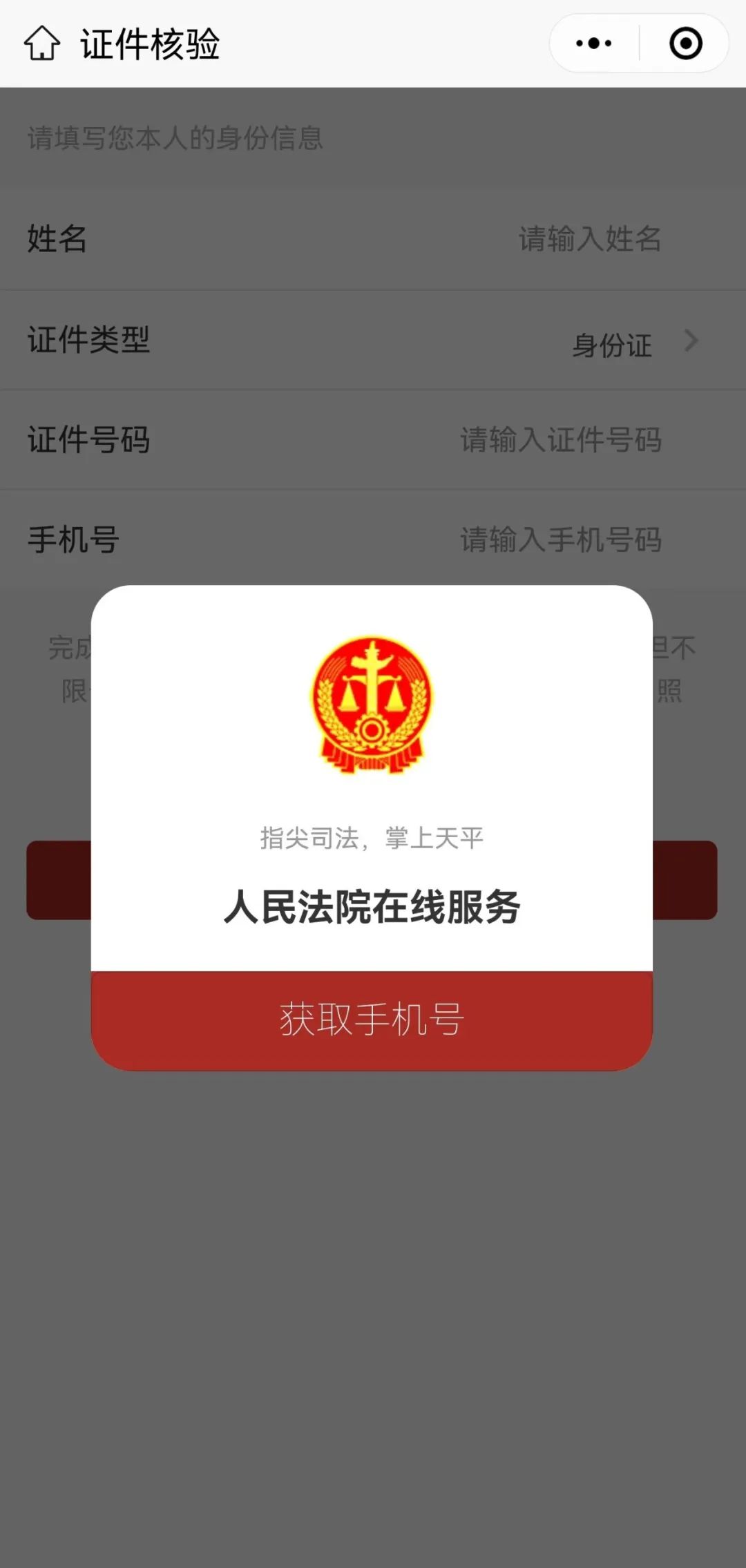Close the mini program via circle icon
Image resolution: width=746 pixels, height=1568 pixels.
[x=685, y=44]
